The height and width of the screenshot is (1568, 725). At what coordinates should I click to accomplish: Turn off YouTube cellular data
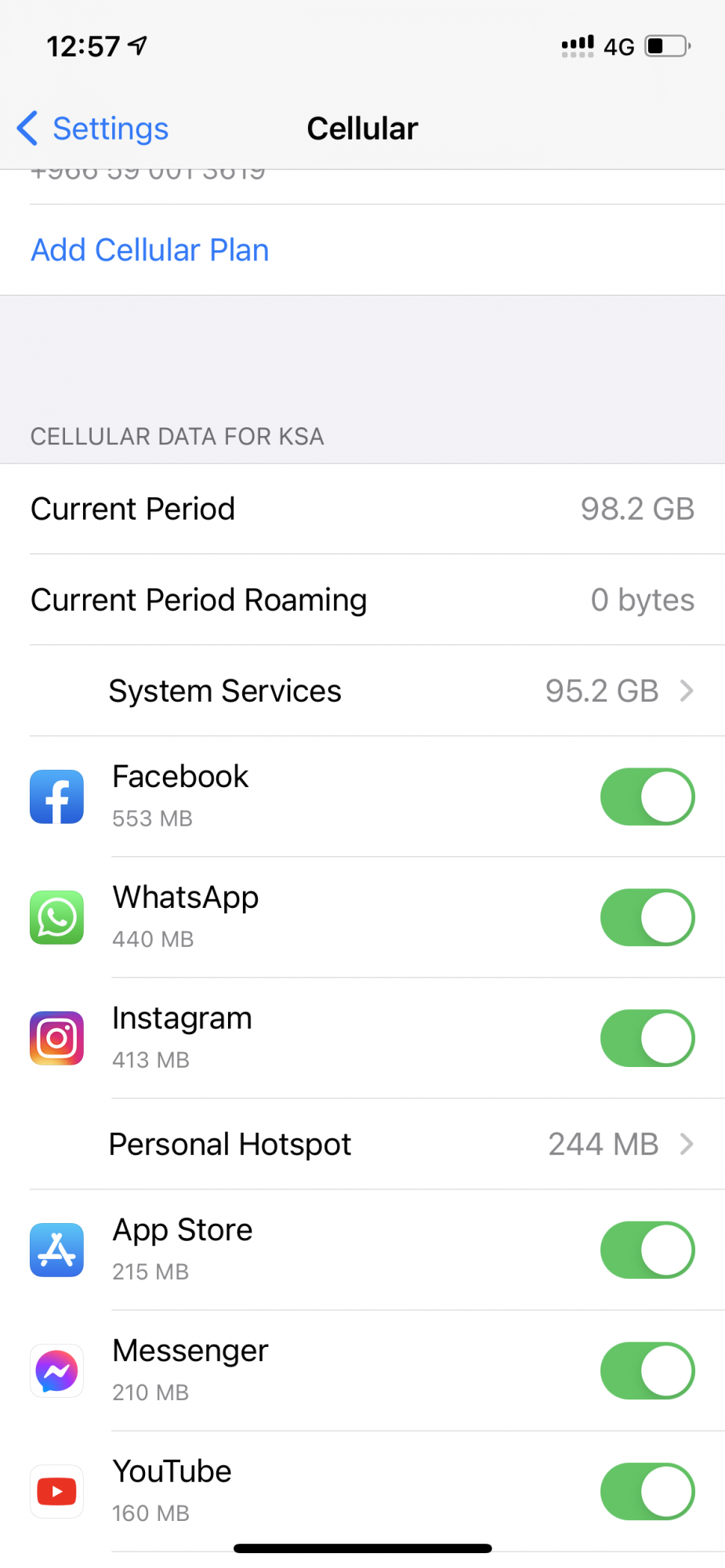click(x=647, y=1491)
